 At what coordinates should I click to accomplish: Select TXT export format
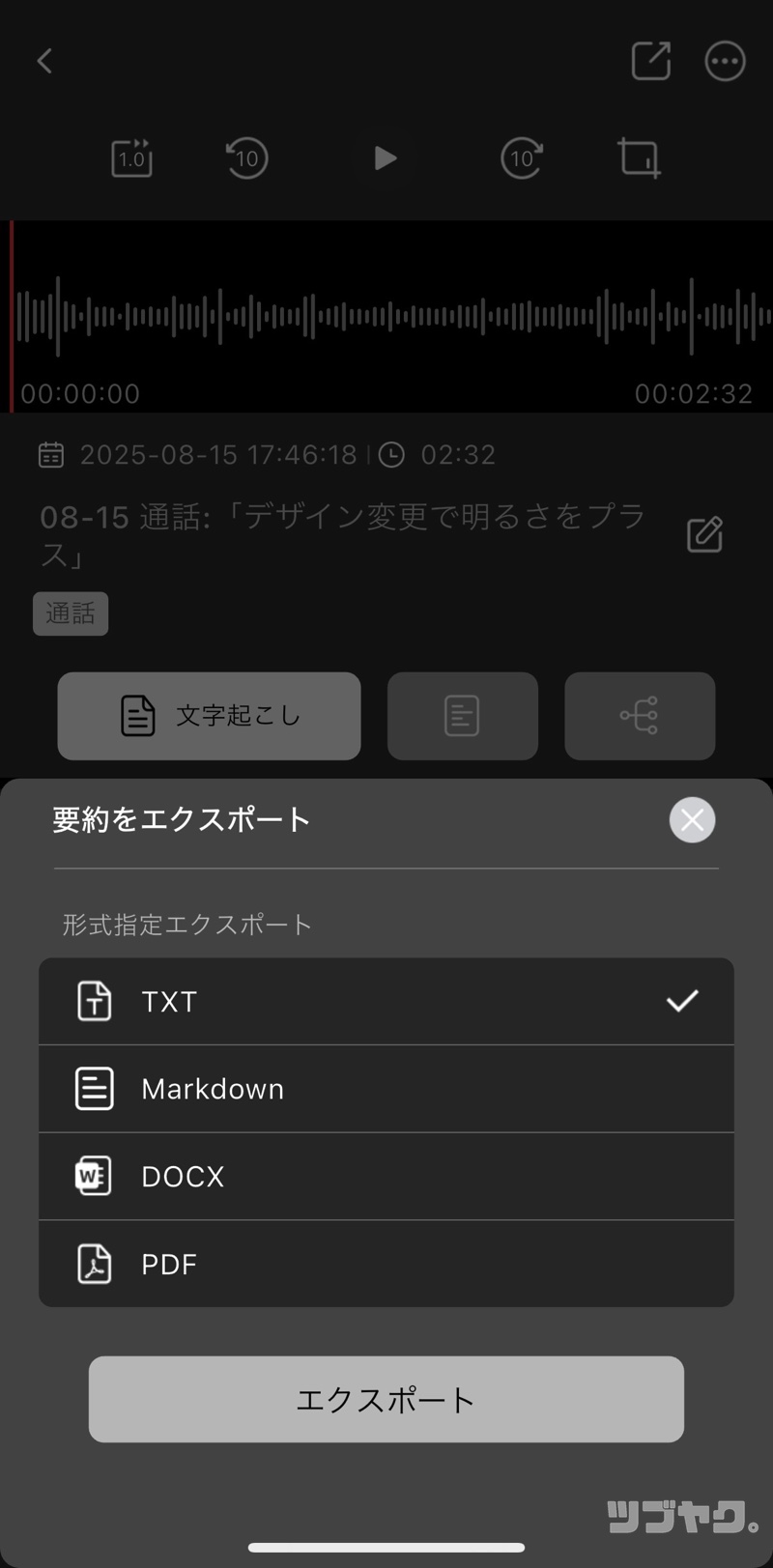pos(386,1001)
